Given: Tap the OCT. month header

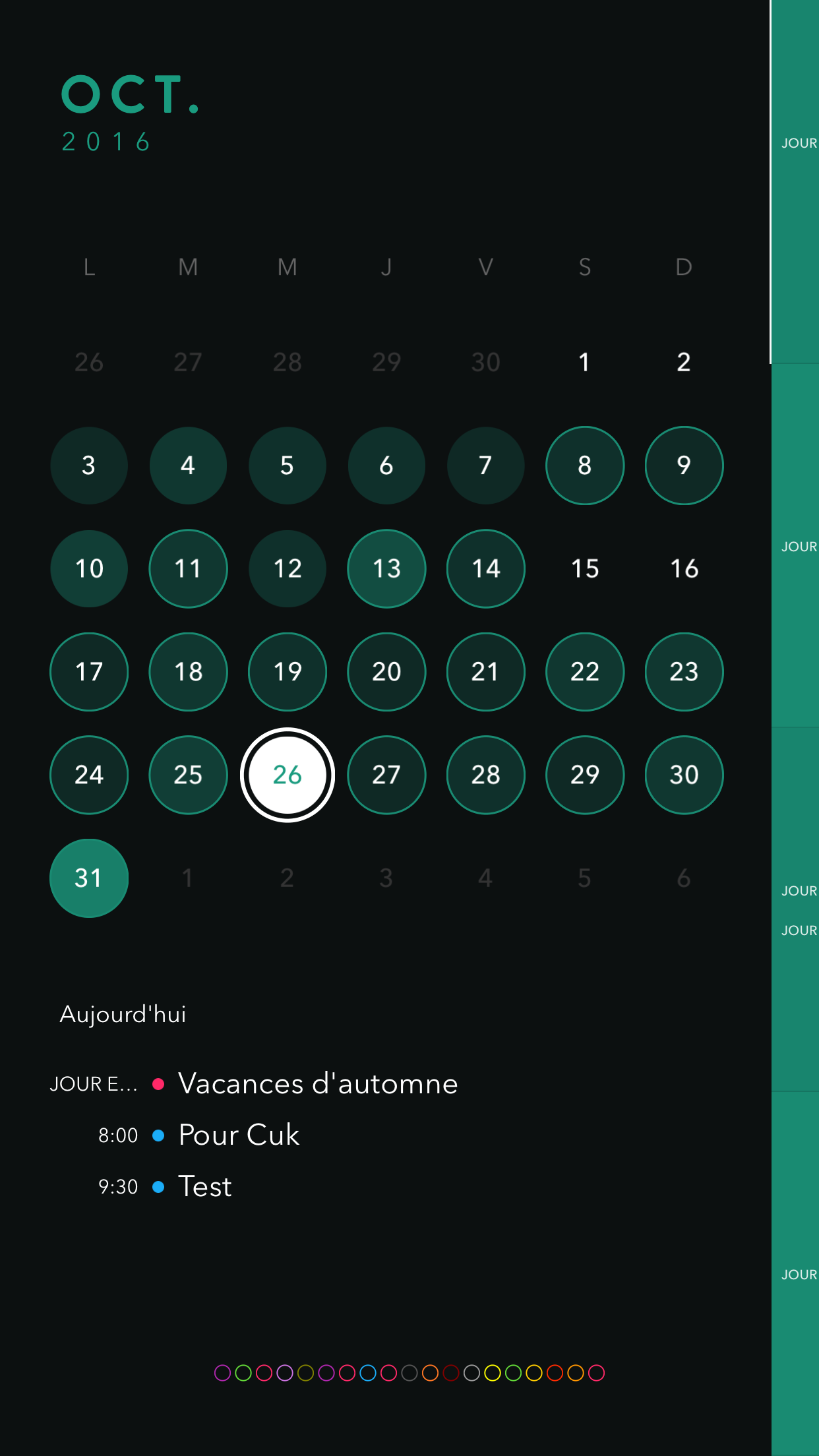Looking at the screenshot, I should [130, 94].
